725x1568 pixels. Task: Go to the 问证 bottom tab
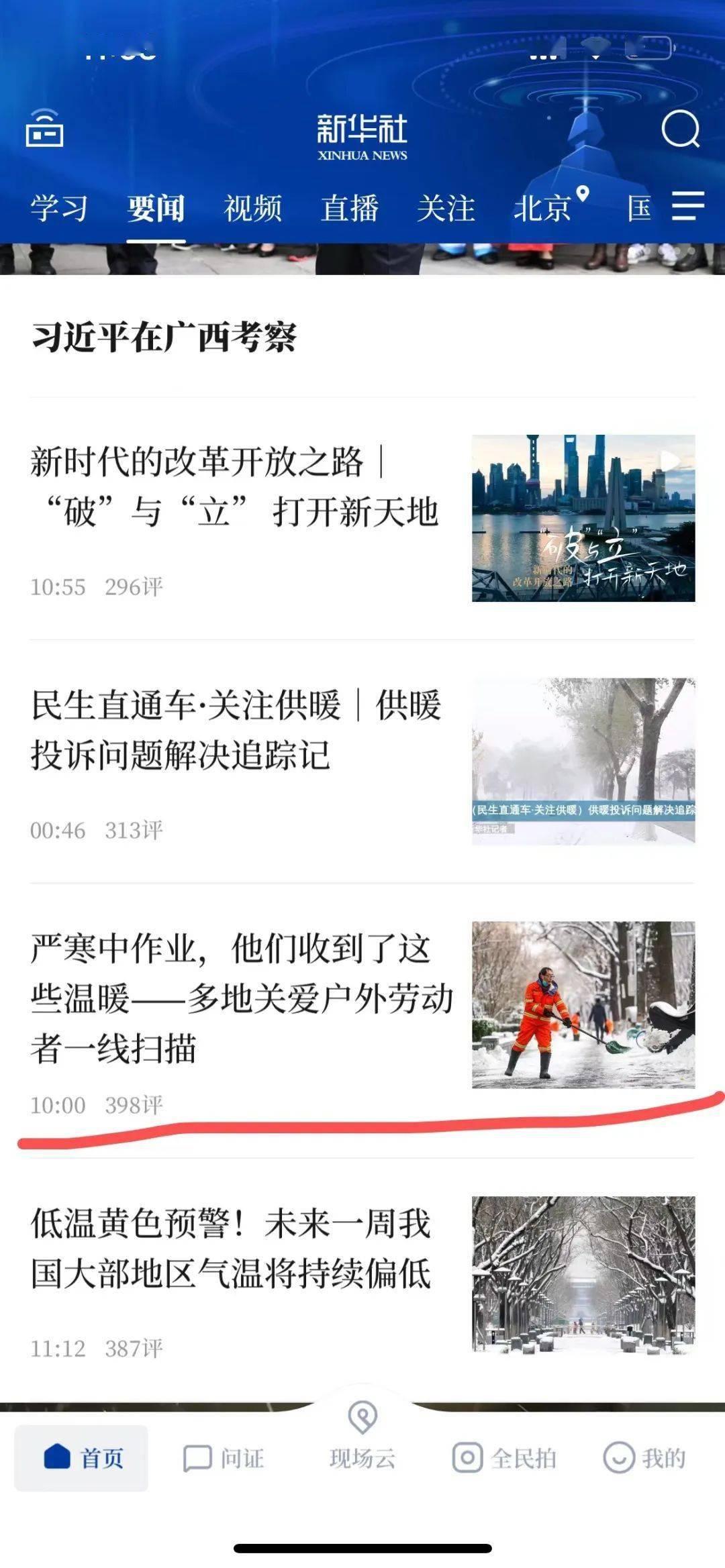[224, 1459]
